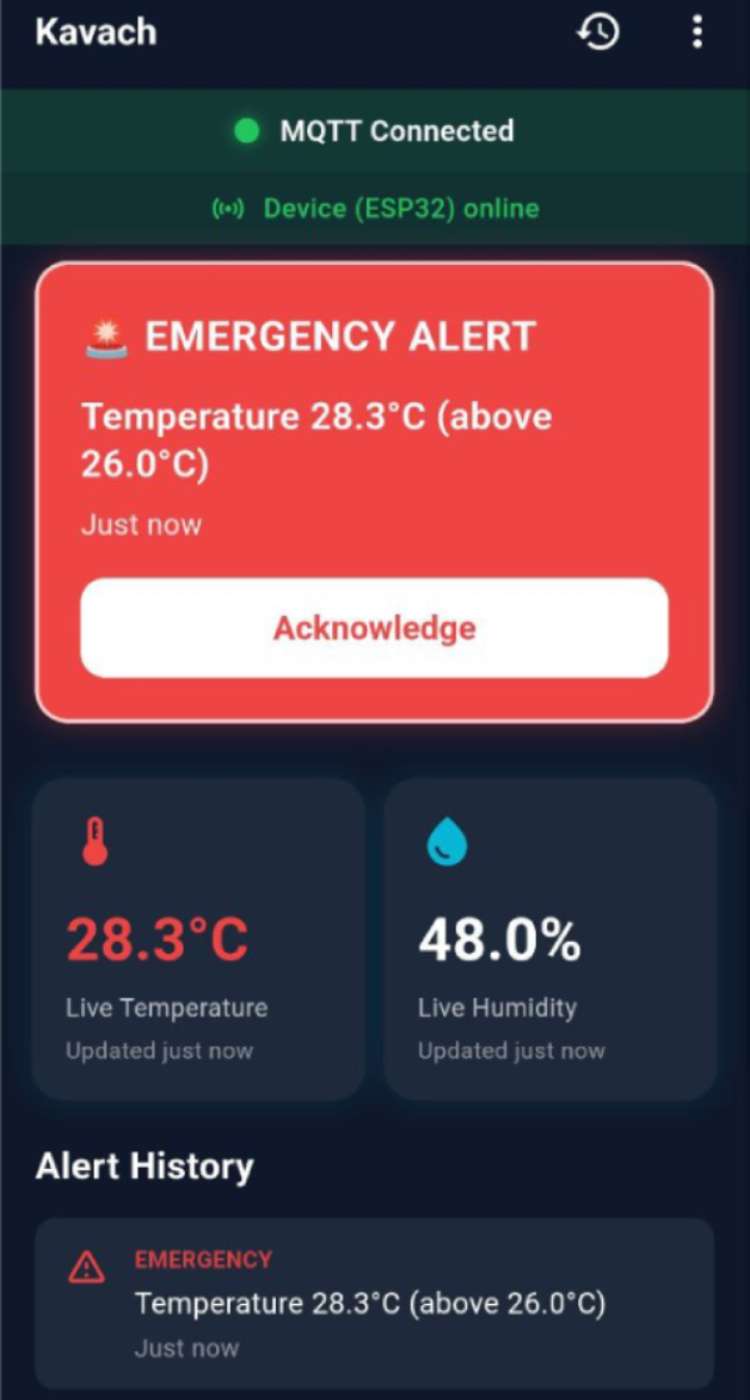Open the alert history clock icon
The image size is (750, 1400).
(x=598, y=32)
